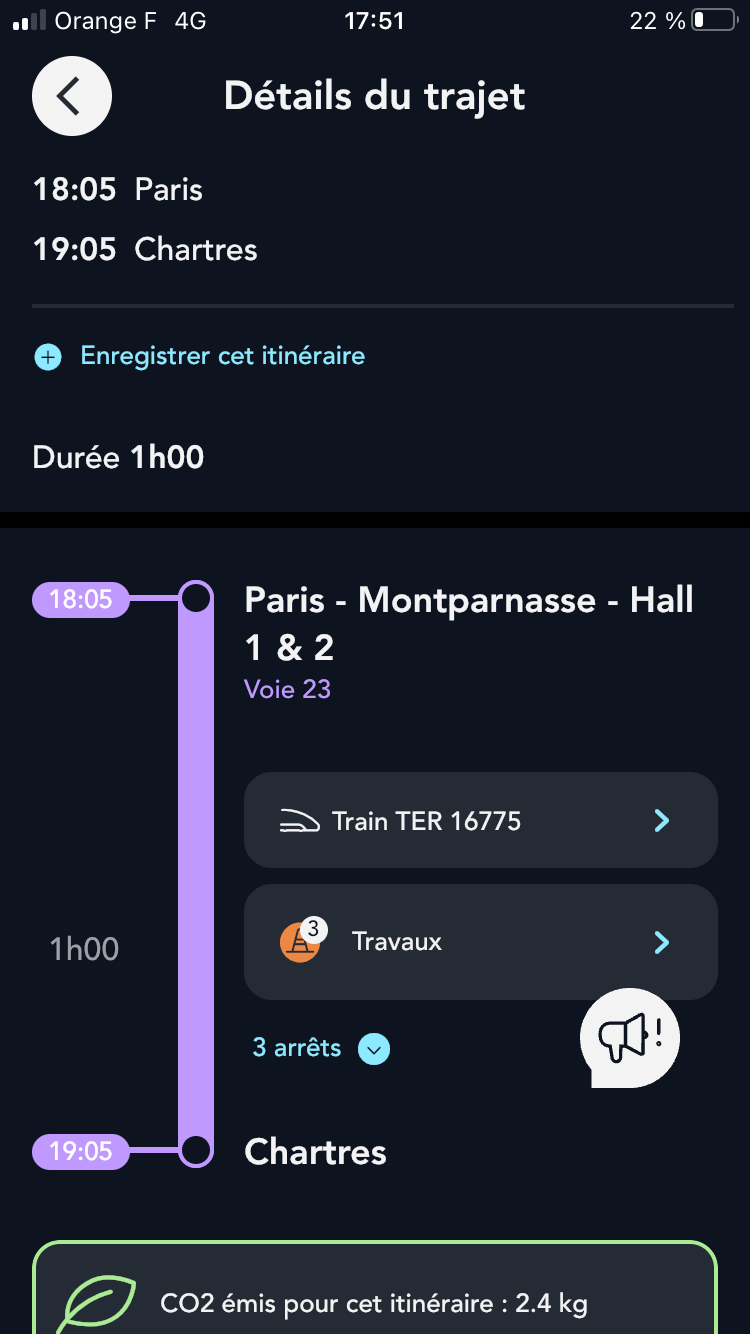Open the Travaux works card

coord(480,941)
